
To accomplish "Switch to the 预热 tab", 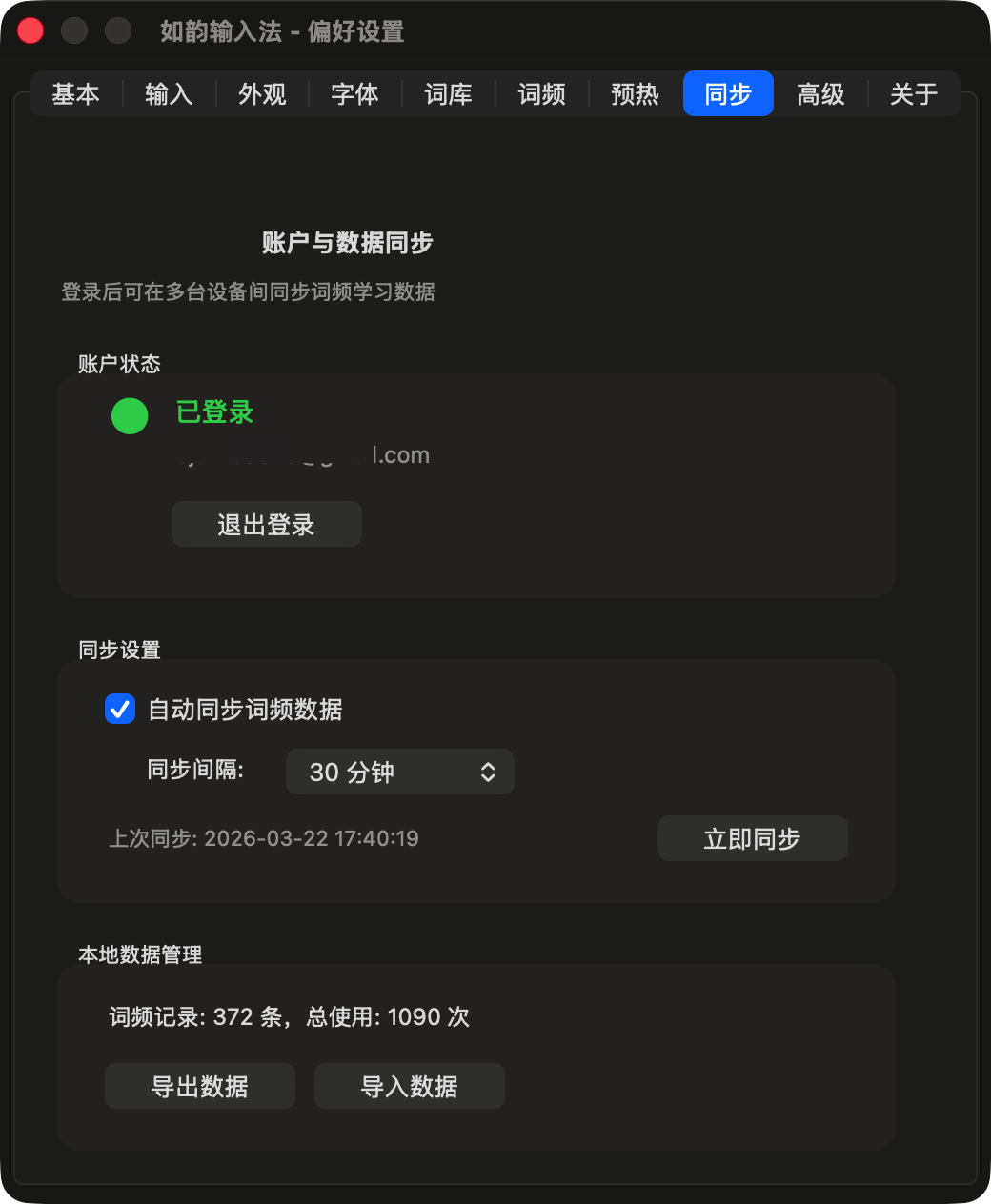I will click(x=635, y=93).
